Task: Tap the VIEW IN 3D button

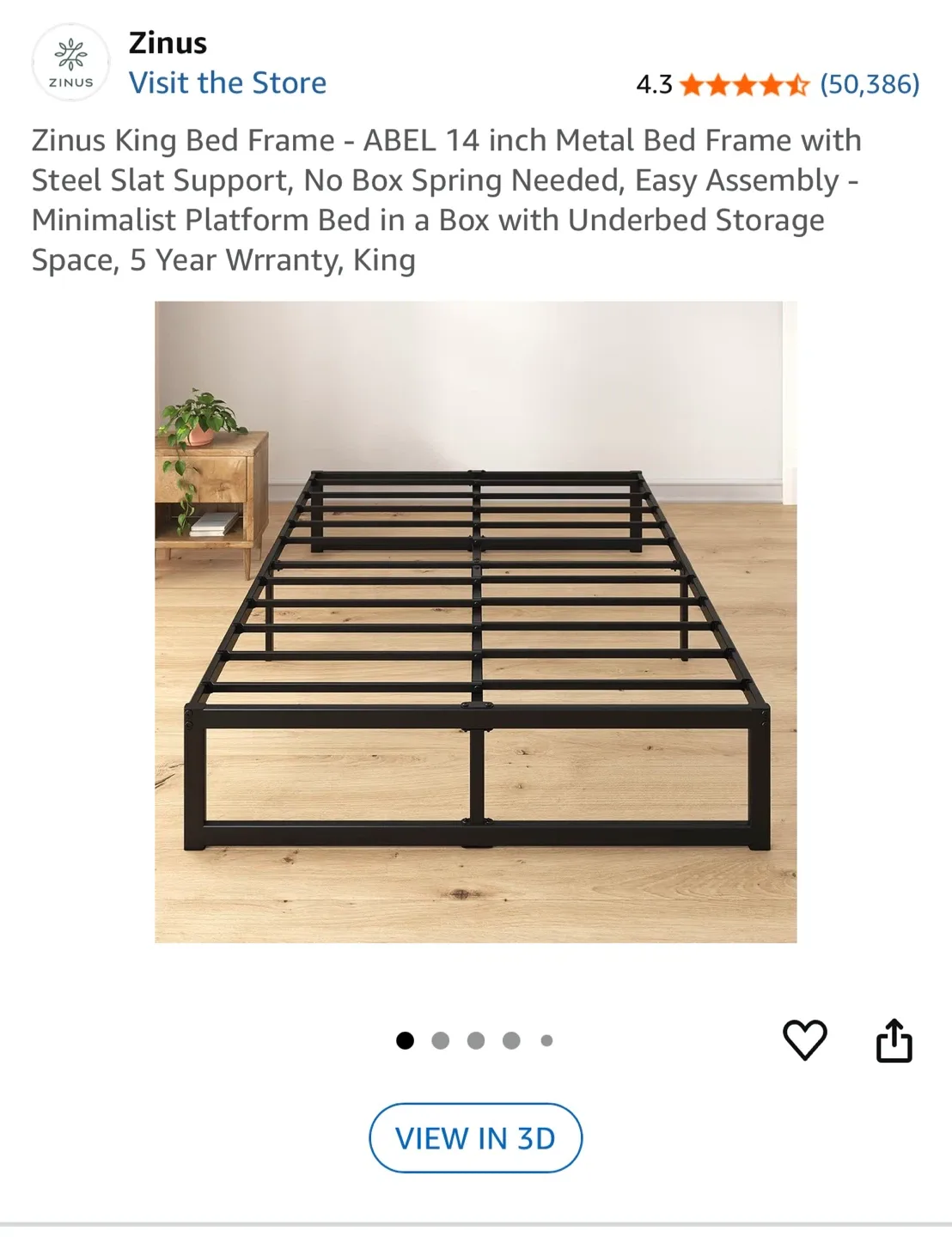Action: pyautogui.click(x=475, y=1138)
